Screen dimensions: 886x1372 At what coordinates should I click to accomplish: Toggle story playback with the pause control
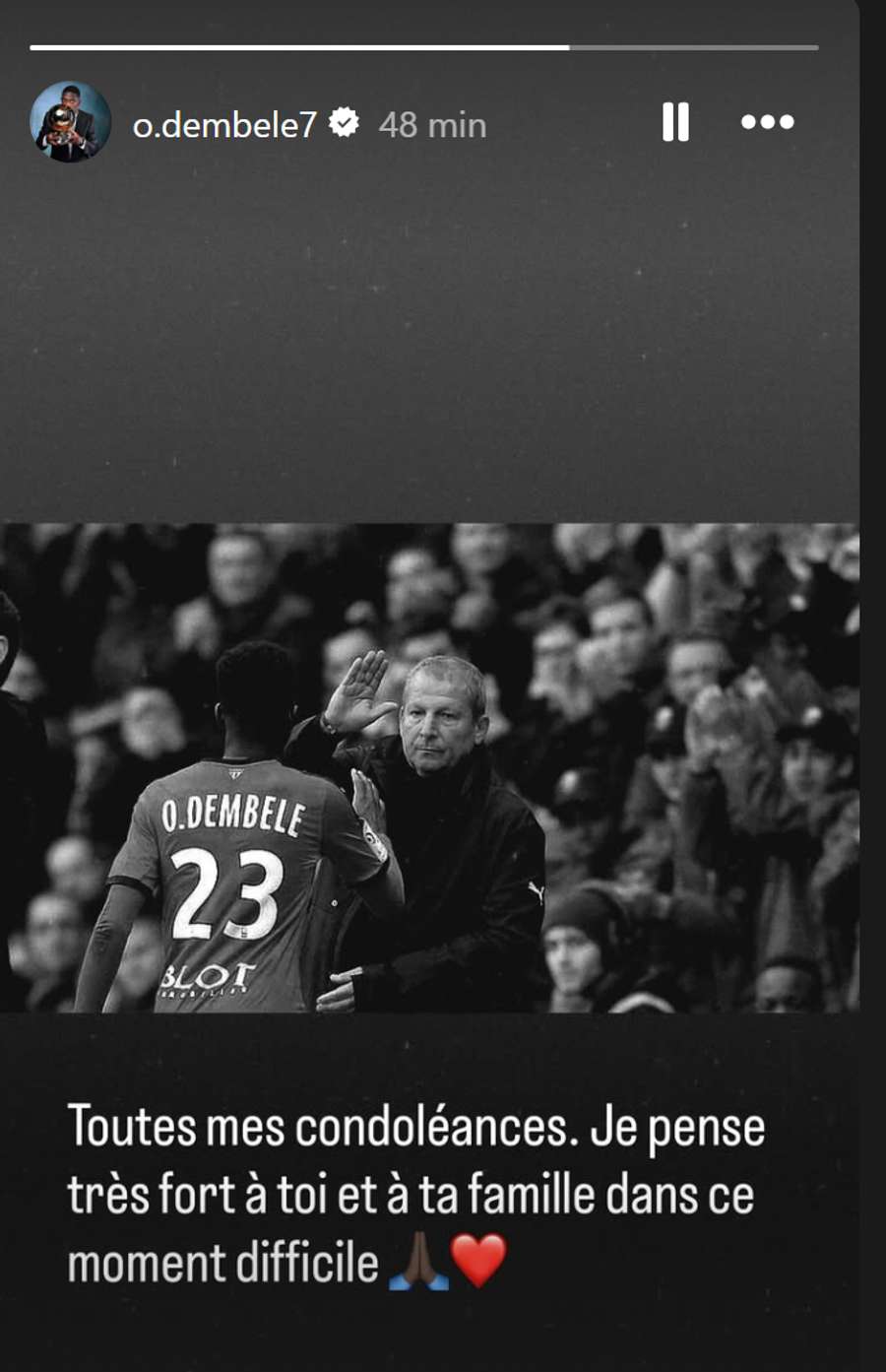tap(674, 122)
